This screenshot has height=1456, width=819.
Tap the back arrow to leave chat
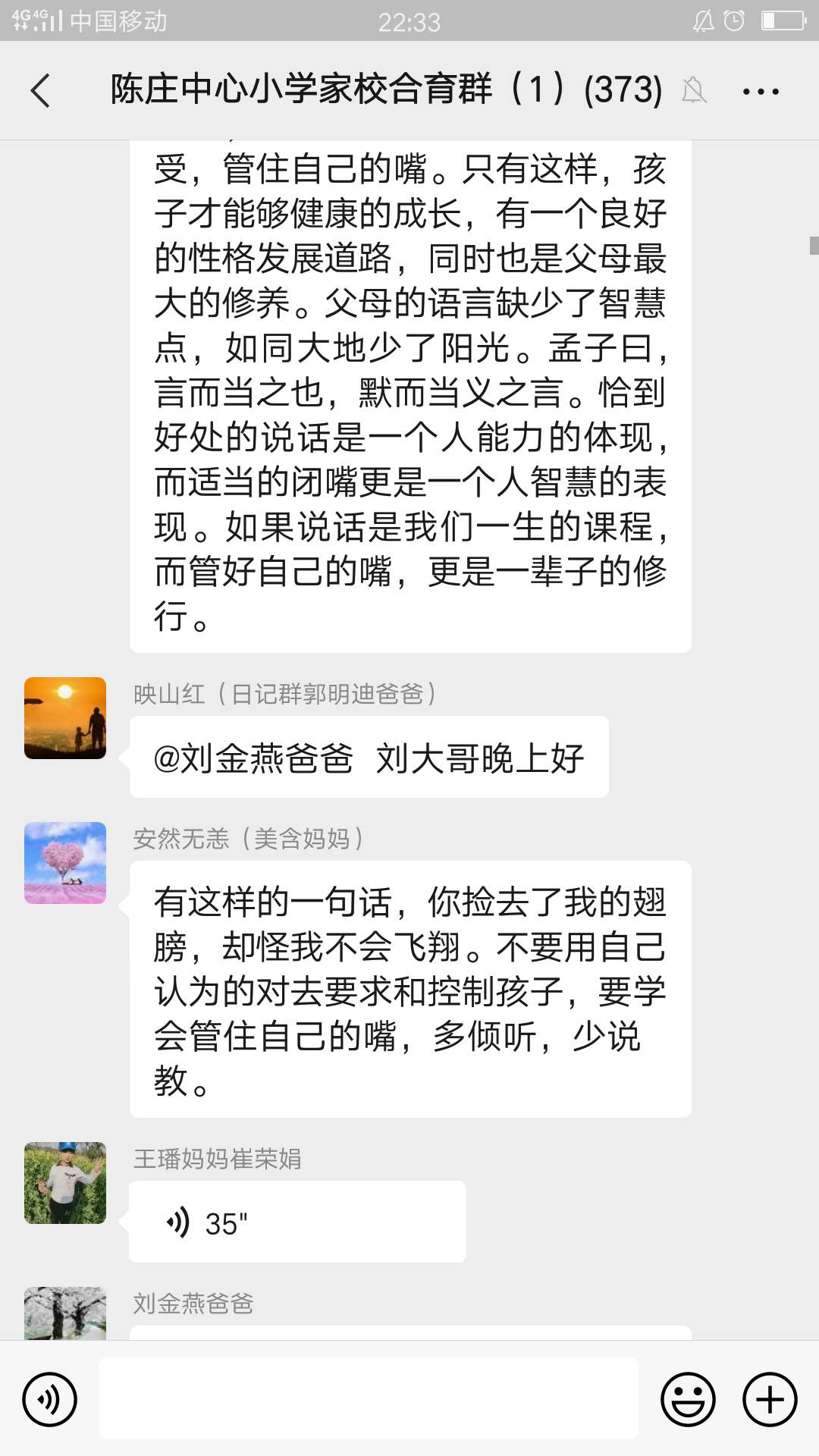(x=39, y=90)
